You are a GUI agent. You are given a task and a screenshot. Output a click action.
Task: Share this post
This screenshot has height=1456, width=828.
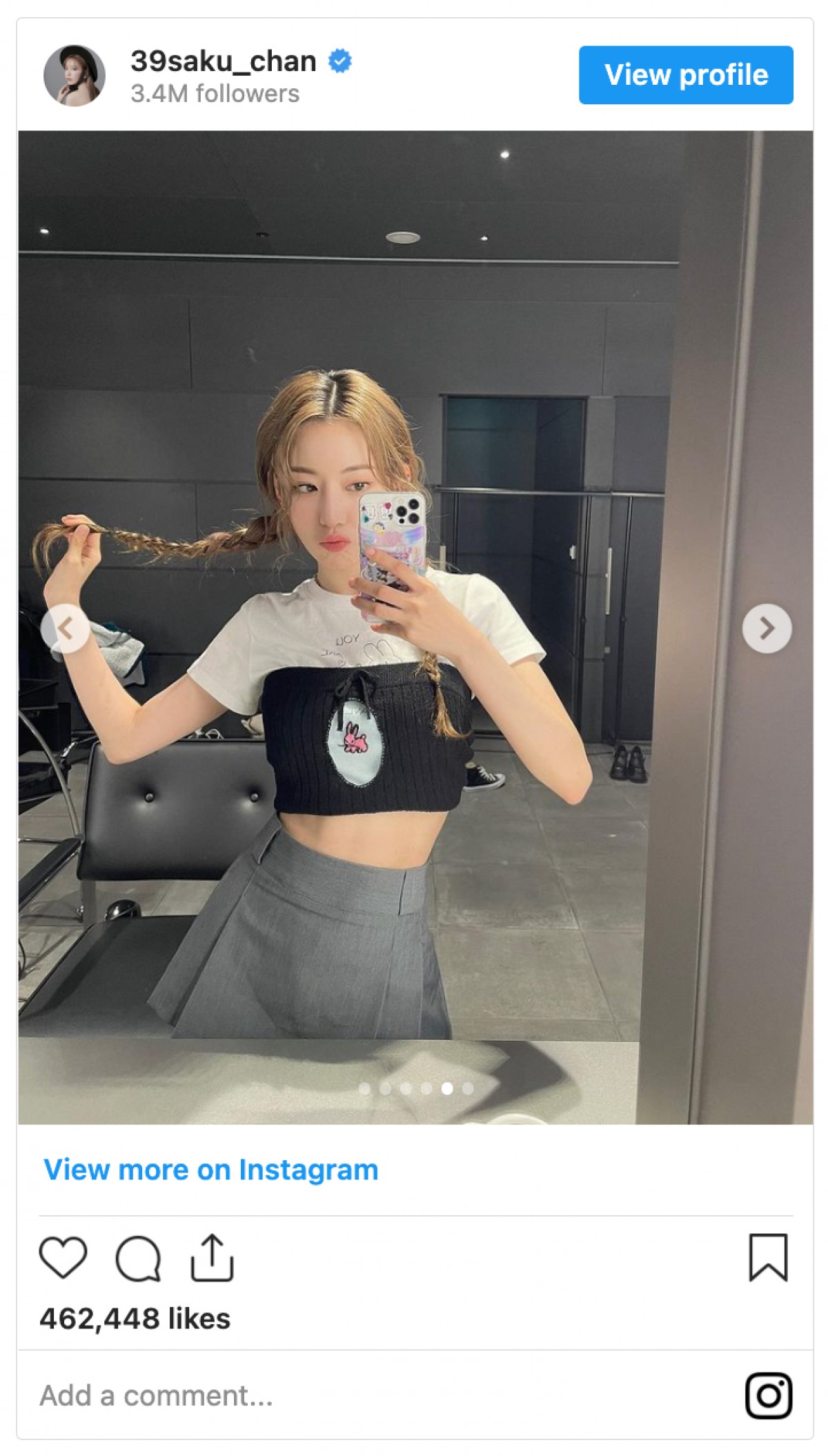point(212,1258)
